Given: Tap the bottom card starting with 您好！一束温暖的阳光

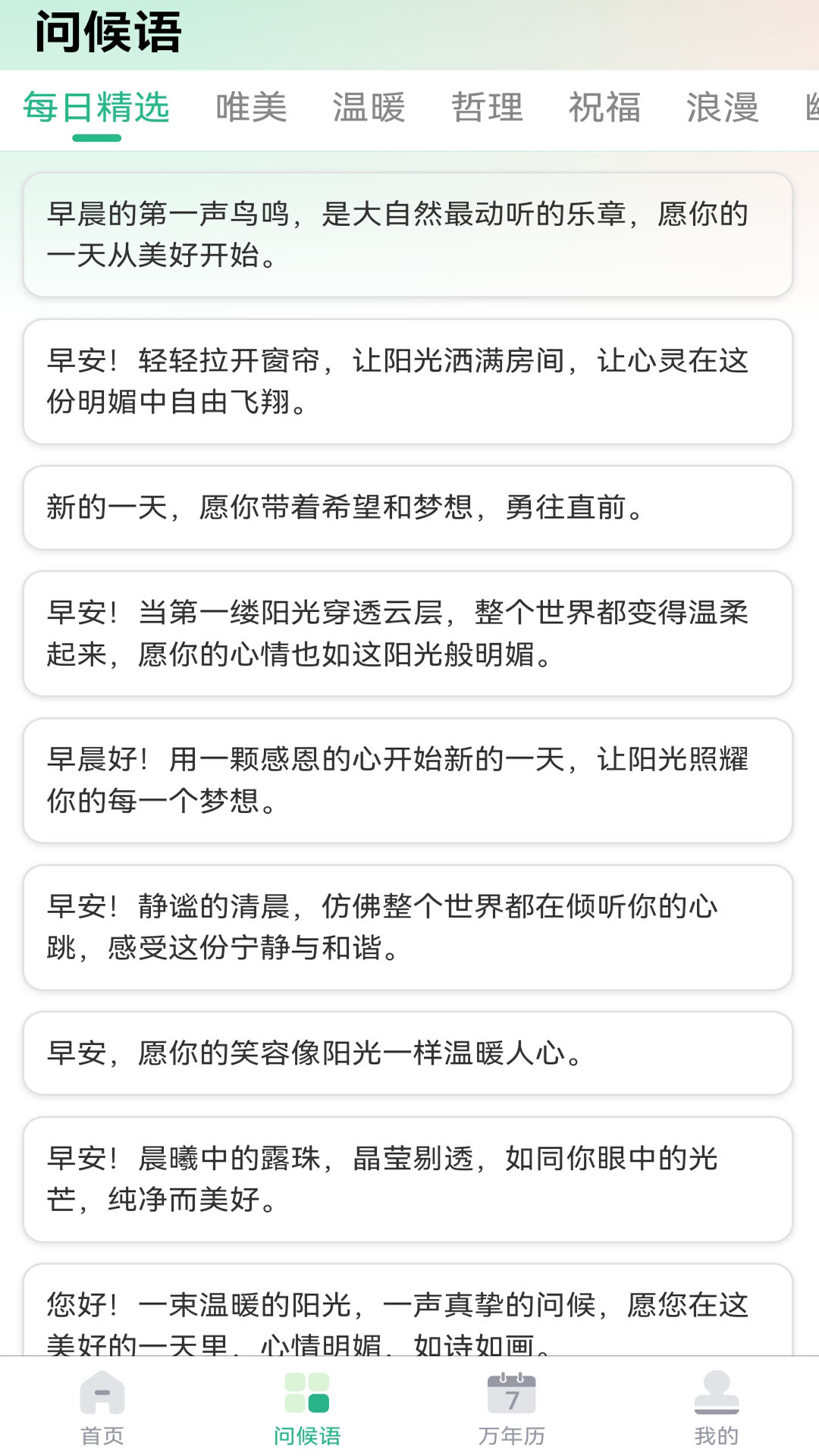Looking at the screenshot, I should [x=409, y=1310].
